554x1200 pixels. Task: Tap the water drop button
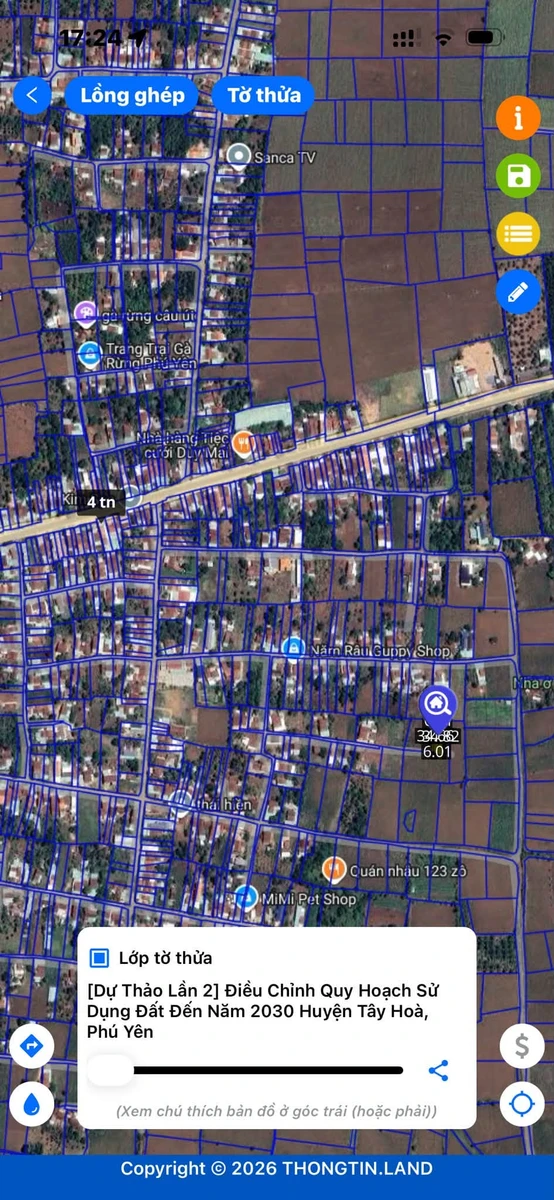tap(31, 1104)
